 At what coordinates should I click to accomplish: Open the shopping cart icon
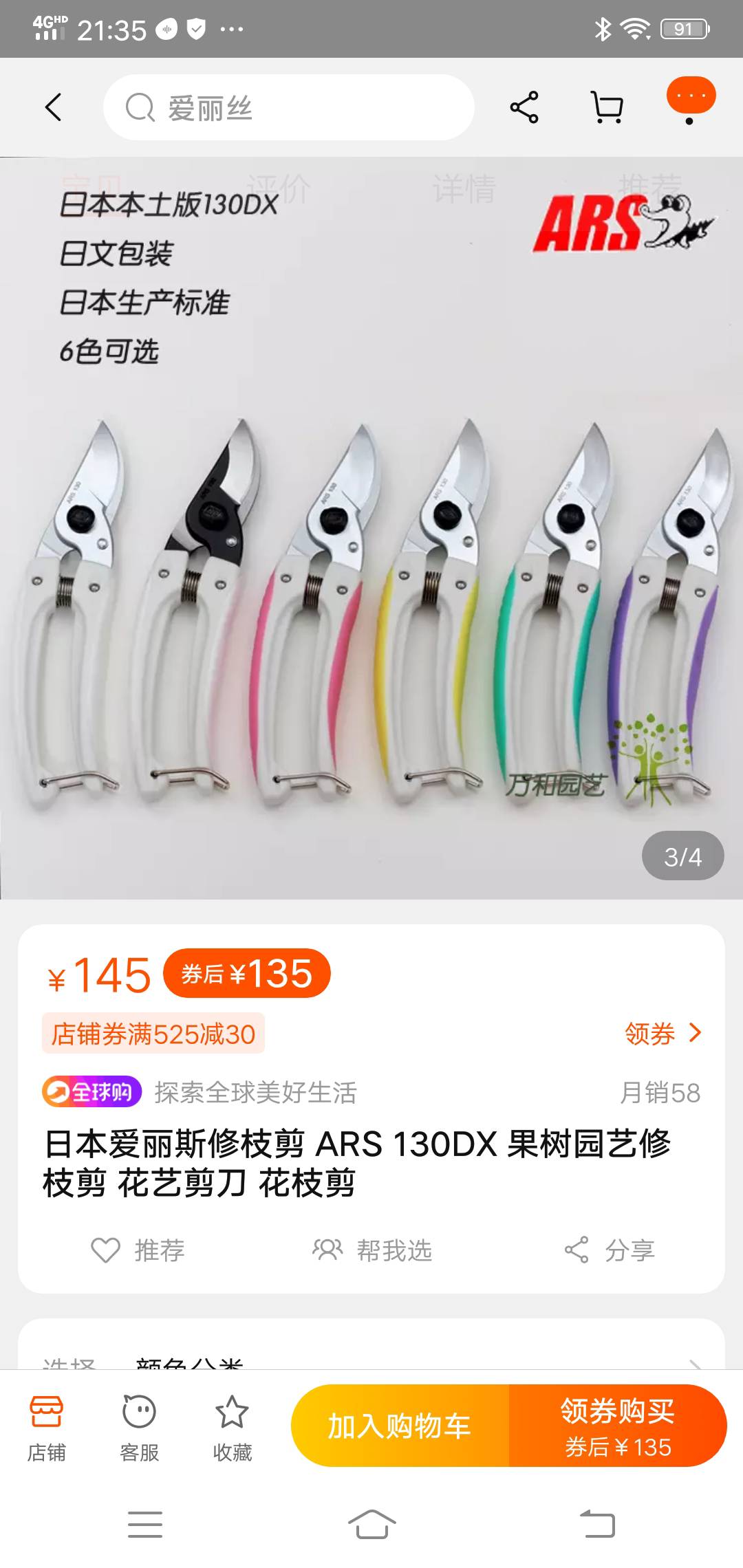607,107
